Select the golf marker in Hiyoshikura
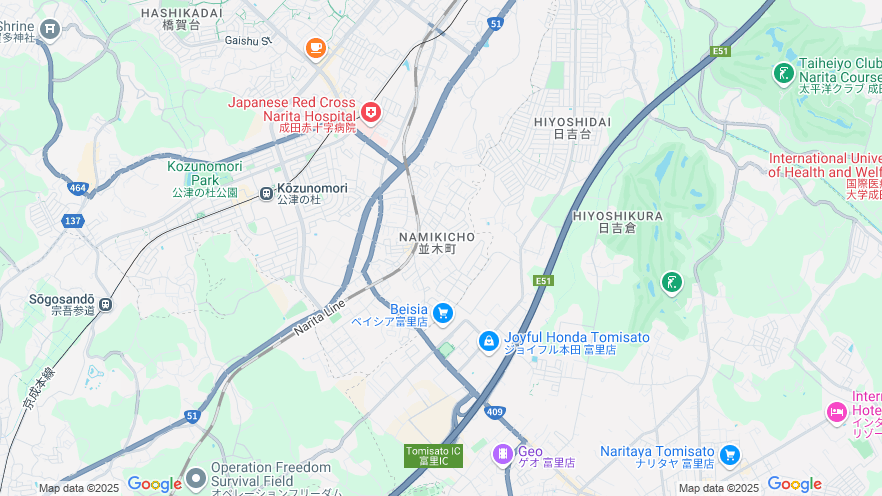Image resolution: width=882 pixels, height=496 pixels. (672, 283)
